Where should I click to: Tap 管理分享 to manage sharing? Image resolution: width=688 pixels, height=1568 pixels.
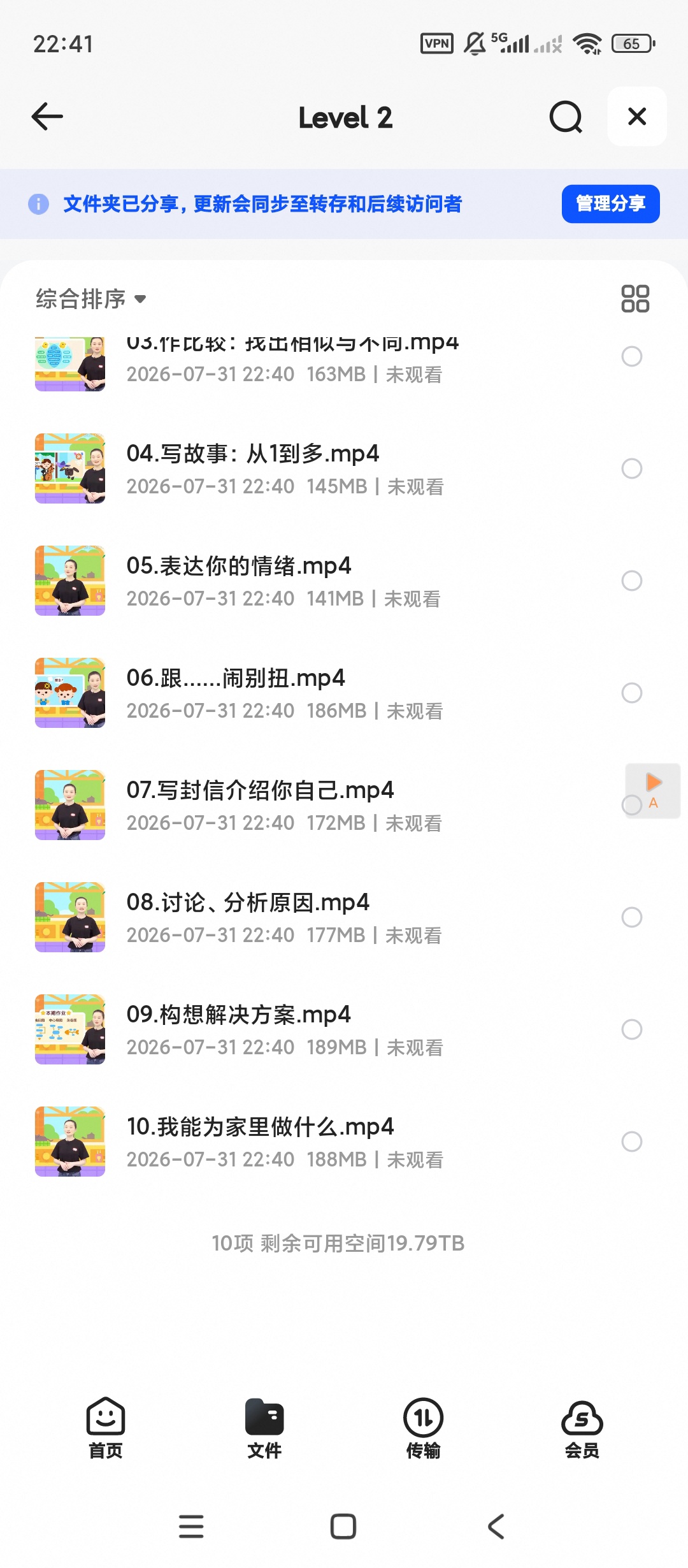tap(610, 204)
